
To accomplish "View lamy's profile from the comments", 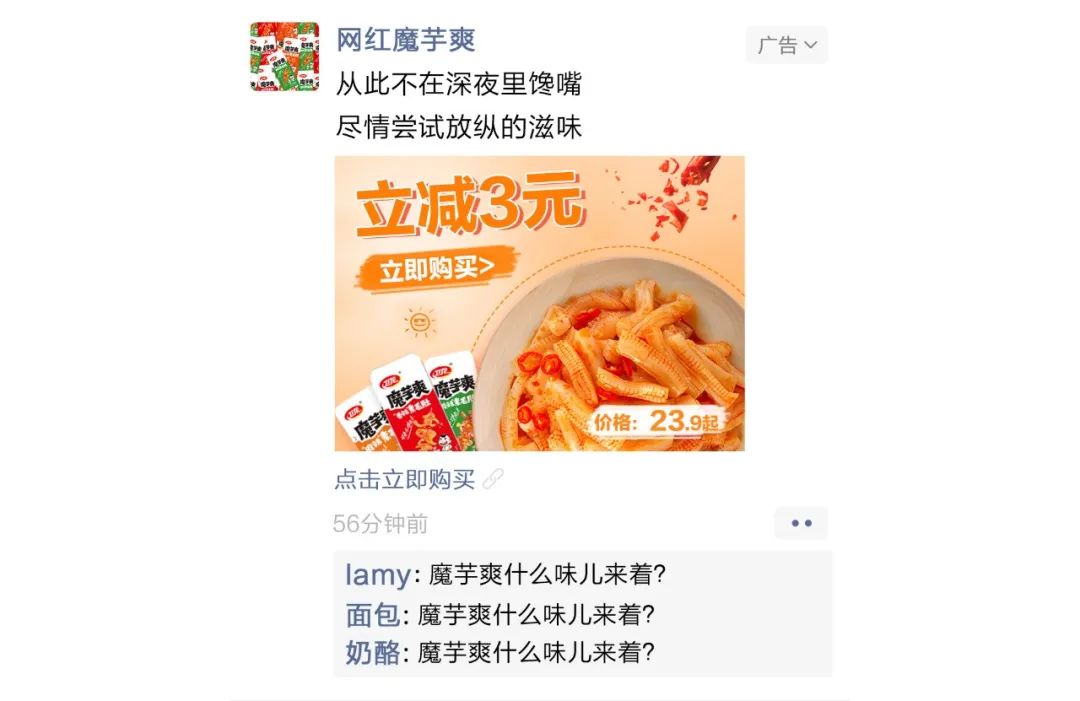I will point(377,575).
